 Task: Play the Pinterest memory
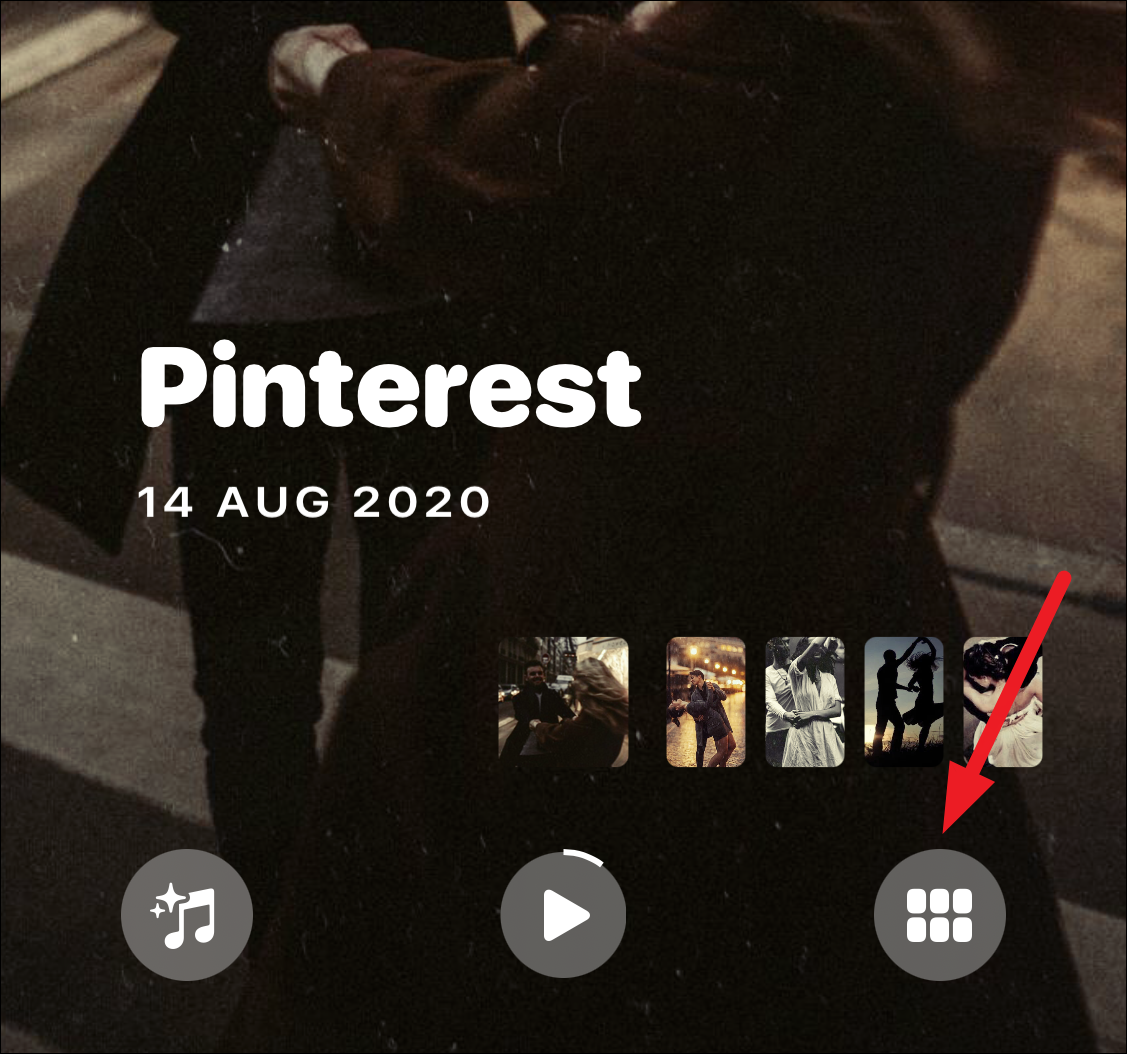(x=564, y=914)
